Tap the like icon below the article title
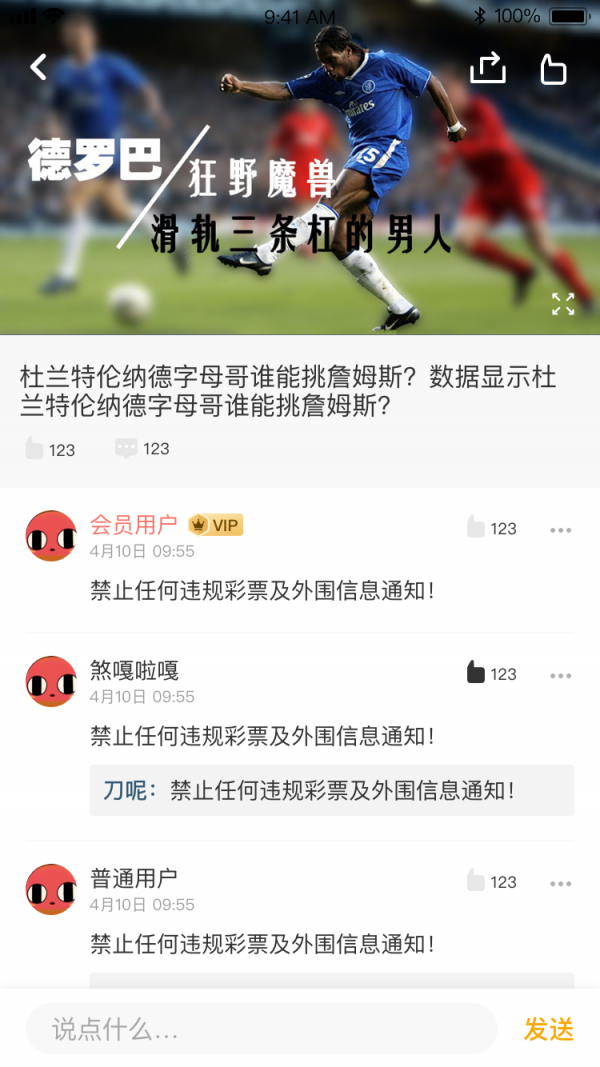The width and height of the screenshot is (600, 1067). coord(35,449)
